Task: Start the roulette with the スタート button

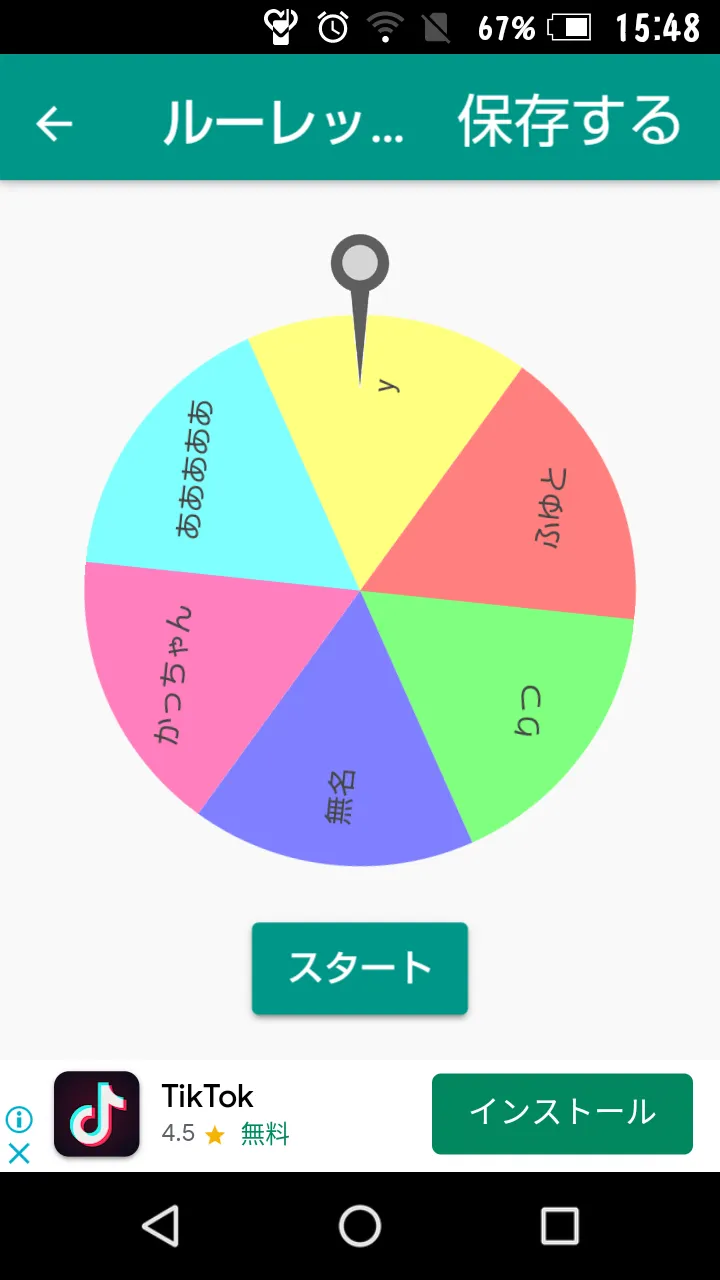Action: pyautogui.click(x=360, y=968)
